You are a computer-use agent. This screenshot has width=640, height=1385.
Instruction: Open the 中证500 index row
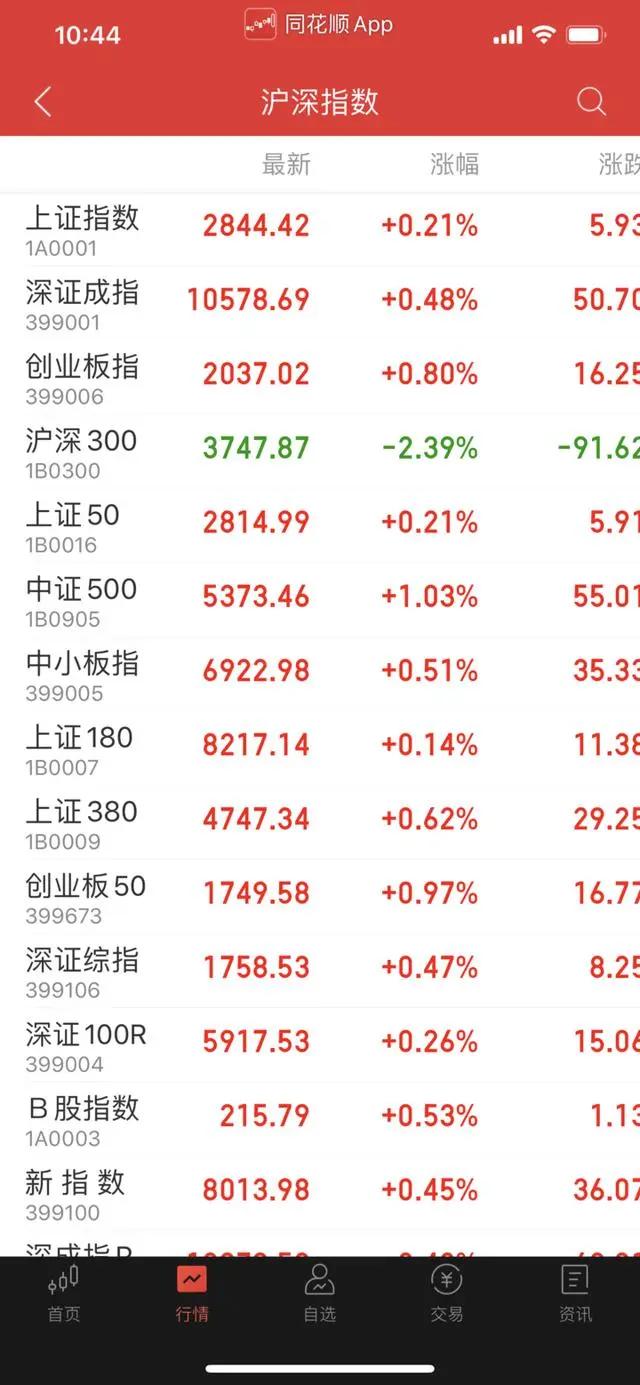click(x=320, y=600)
